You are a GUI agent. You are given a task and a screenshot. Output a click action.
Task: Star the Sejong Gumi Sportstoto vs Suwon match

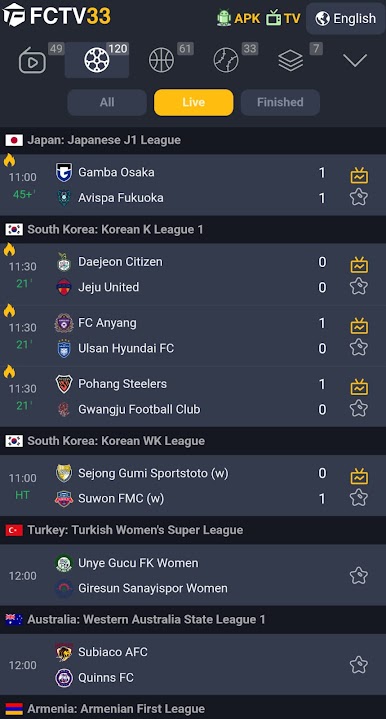pos(359,498)
